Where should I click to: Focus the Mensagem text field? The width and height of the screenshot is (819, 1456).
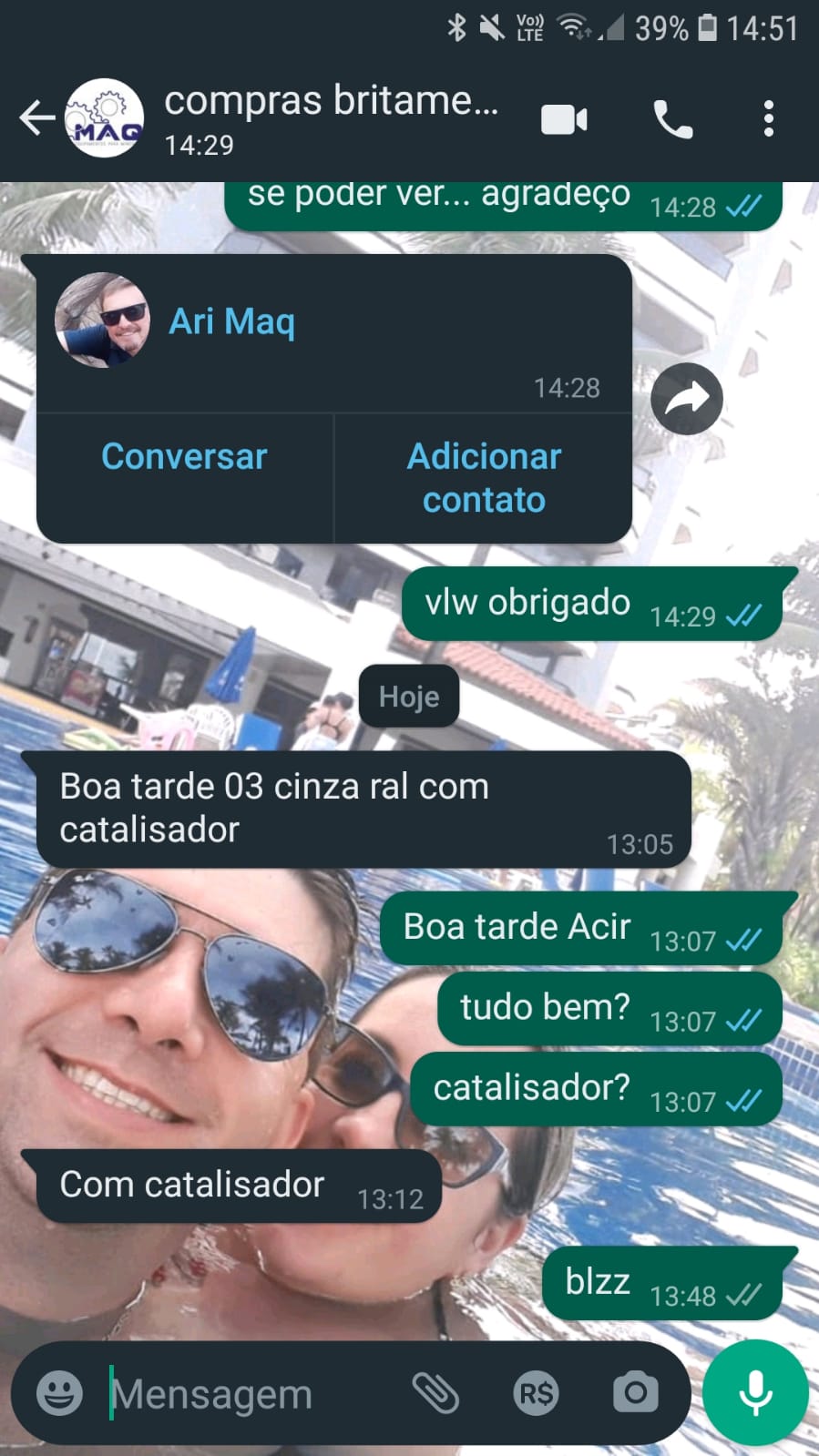point(246,1393)
